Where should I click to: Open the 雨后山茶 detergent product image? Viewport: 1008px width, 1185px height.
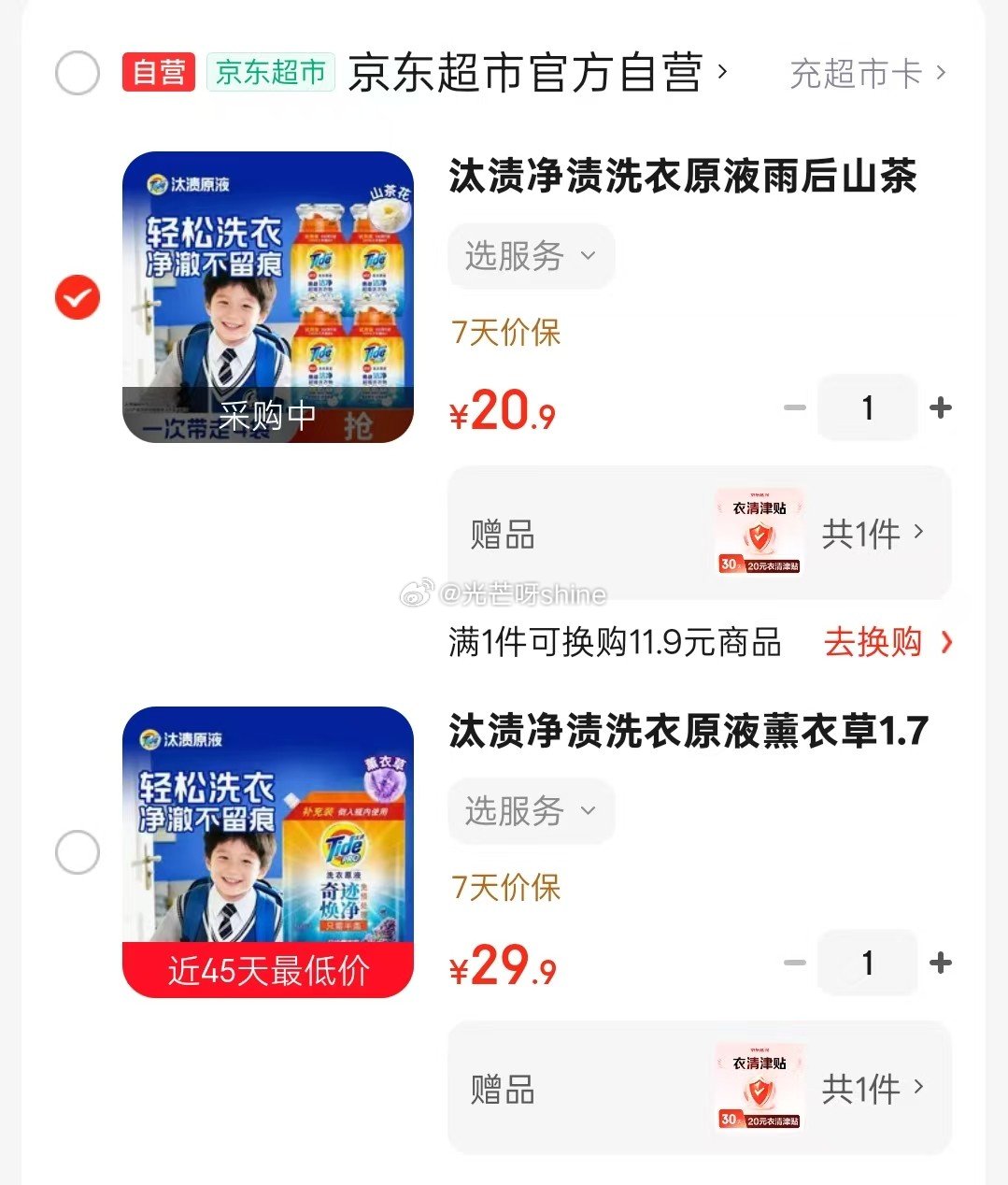point(268,297)
